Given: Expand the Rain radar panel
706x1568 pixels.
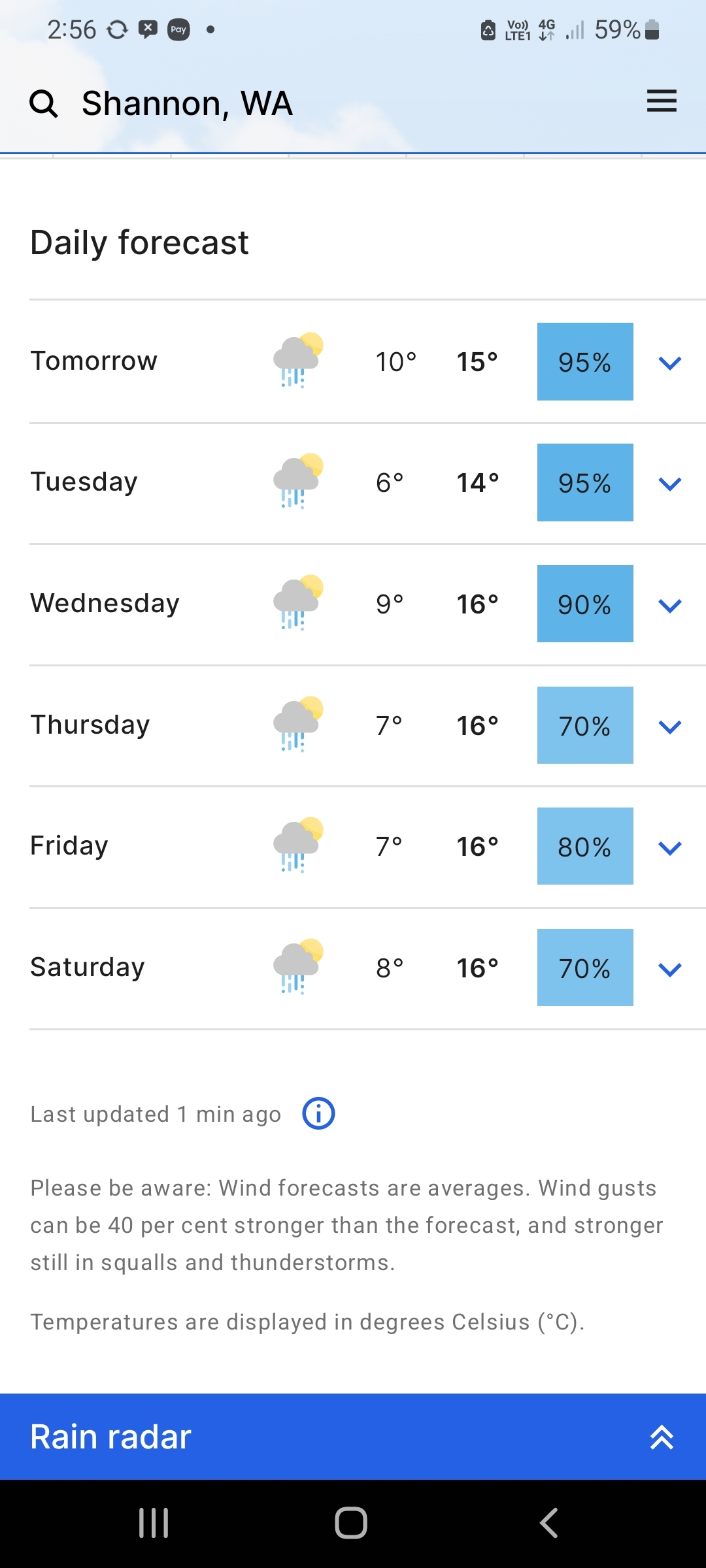Looking at the screenshot, I should [661, 1437].
